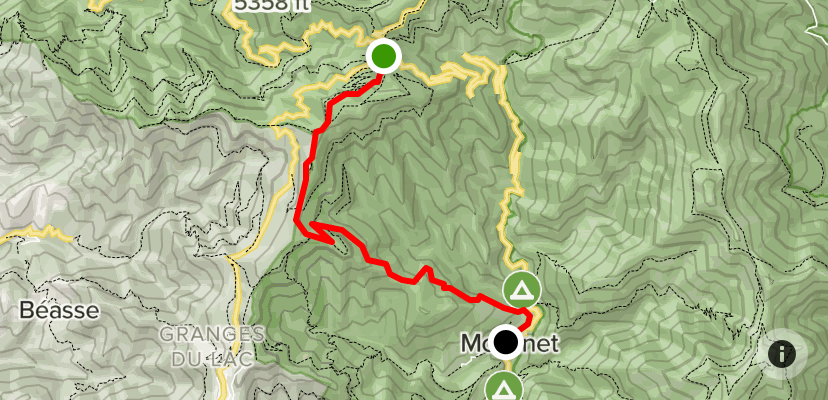The height and width of the screenshot is (400, 828).
Task: Select the campsite marker below Moronet
Action: (x=503, y=387)
